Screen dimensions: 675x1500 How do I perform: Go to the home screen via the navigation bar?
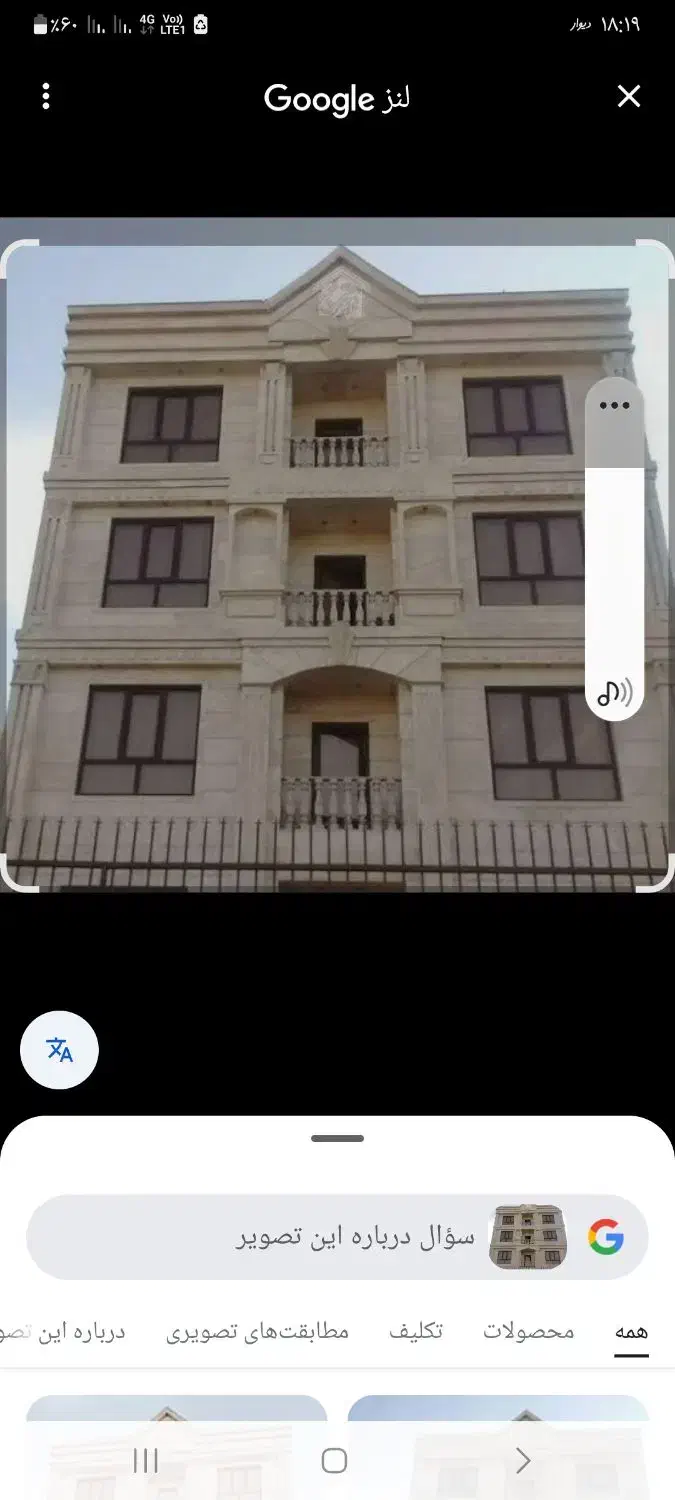pyautogui.click(x=334, y=1461)
